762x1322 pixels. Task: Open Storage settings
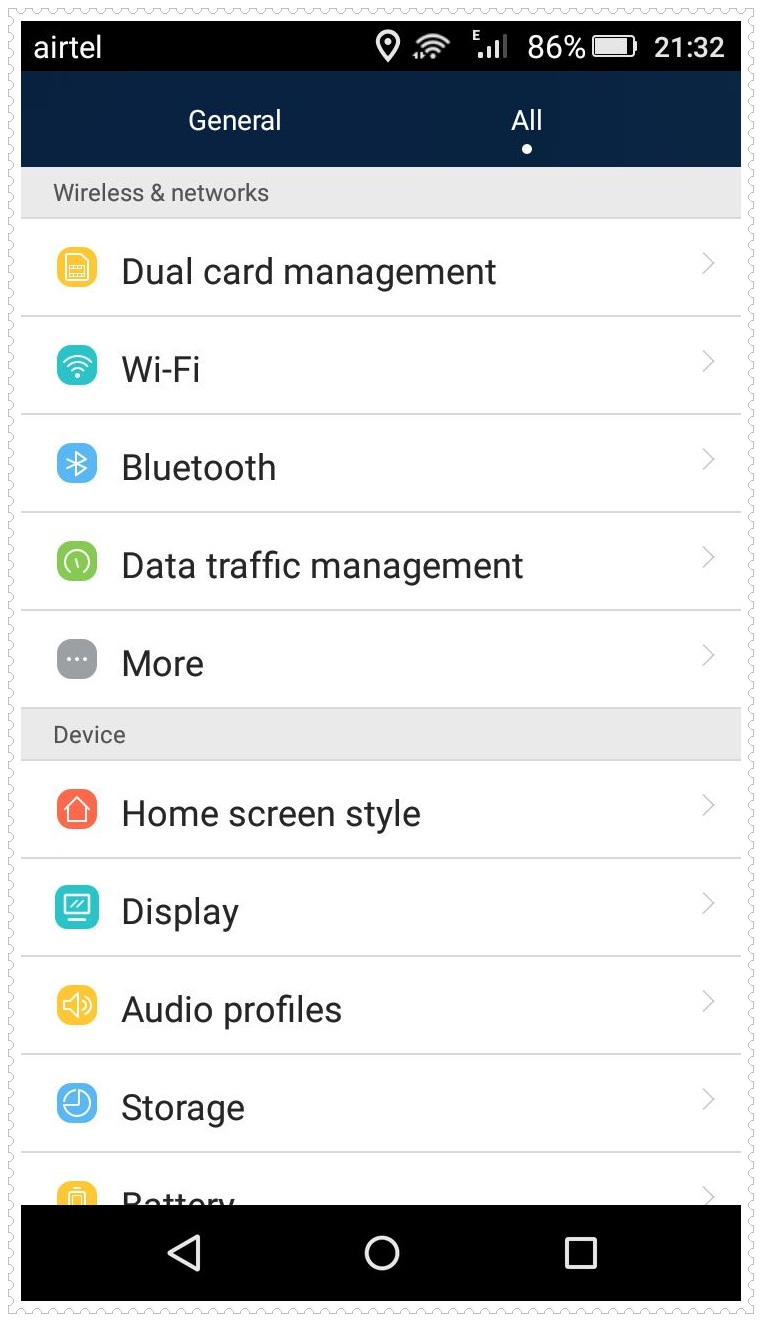(381, 1104)
